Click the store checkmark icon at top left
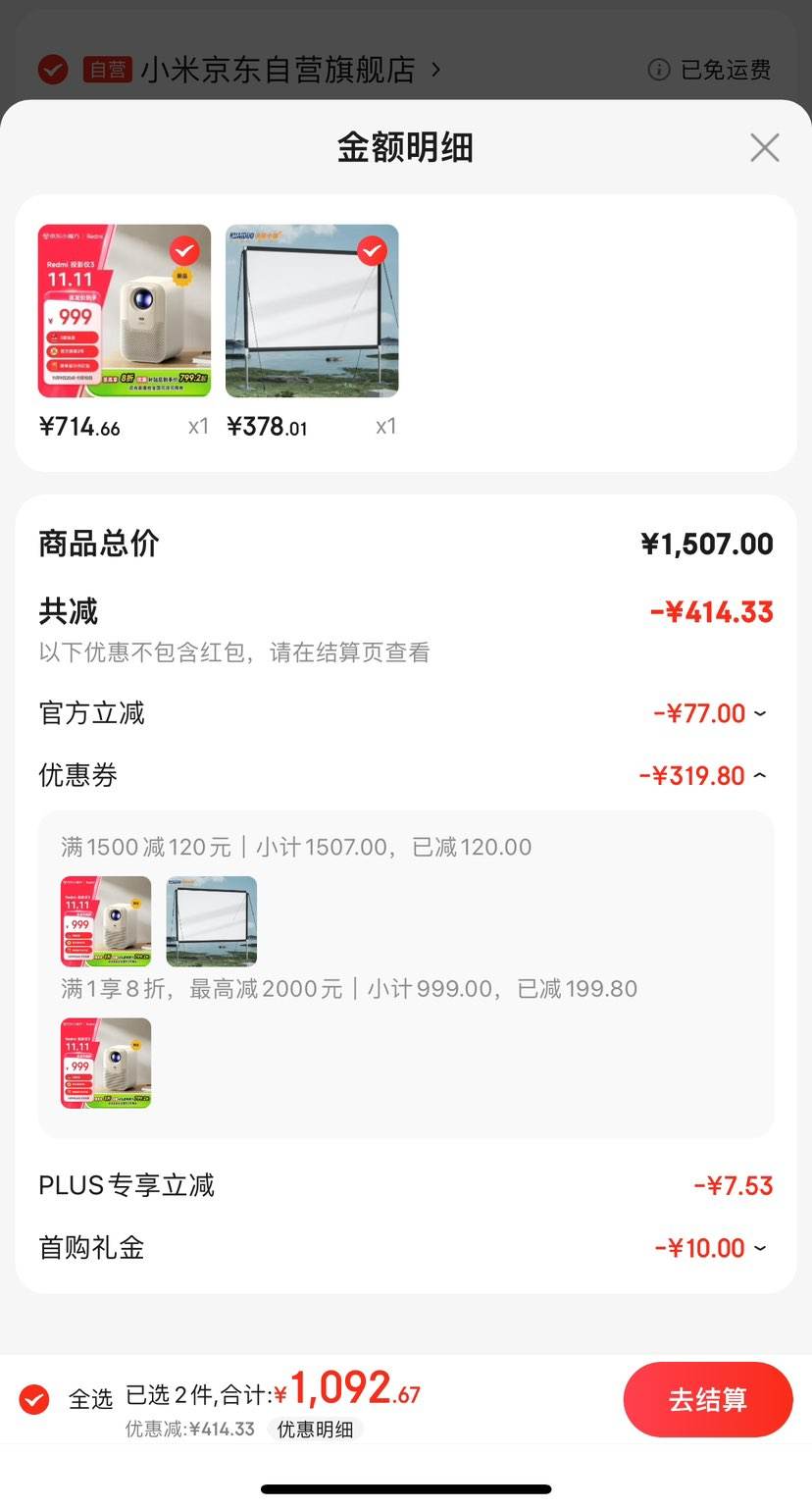This screenshot has width=812, height=1509. (52, 70)
